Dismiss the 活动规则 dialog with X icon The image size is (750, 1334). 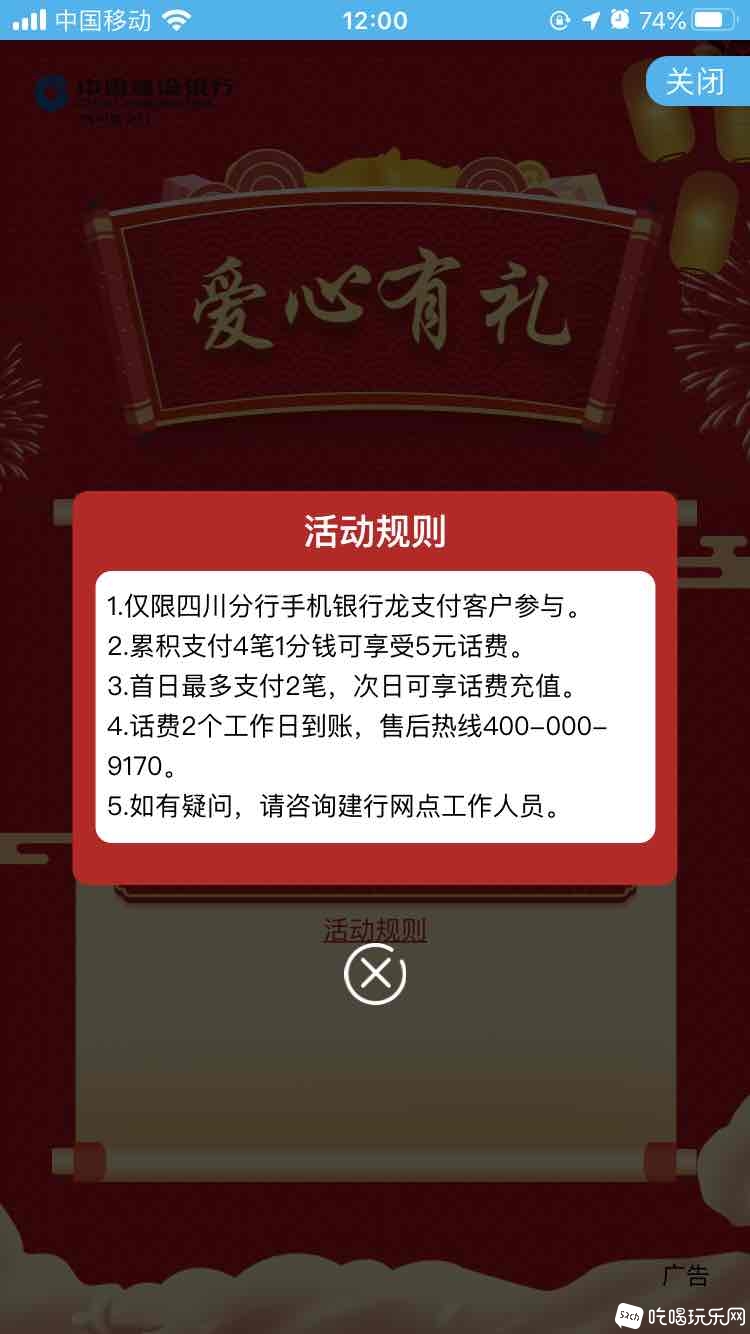click(x=375, y=973)
